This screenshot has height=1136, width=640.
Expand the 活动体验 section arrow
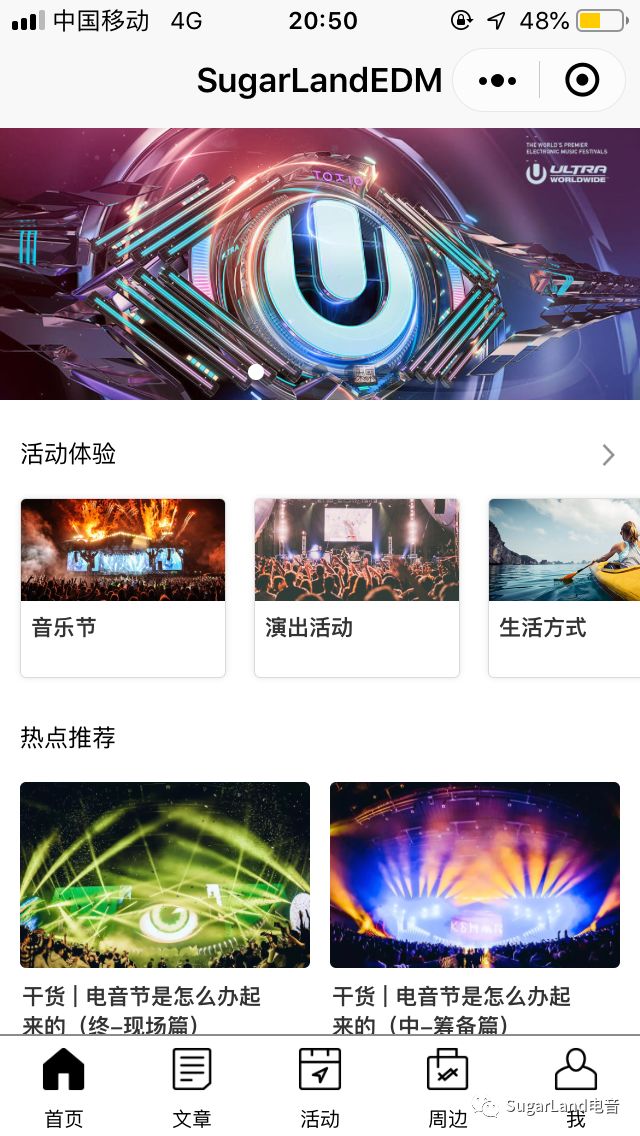pos(608,455)
